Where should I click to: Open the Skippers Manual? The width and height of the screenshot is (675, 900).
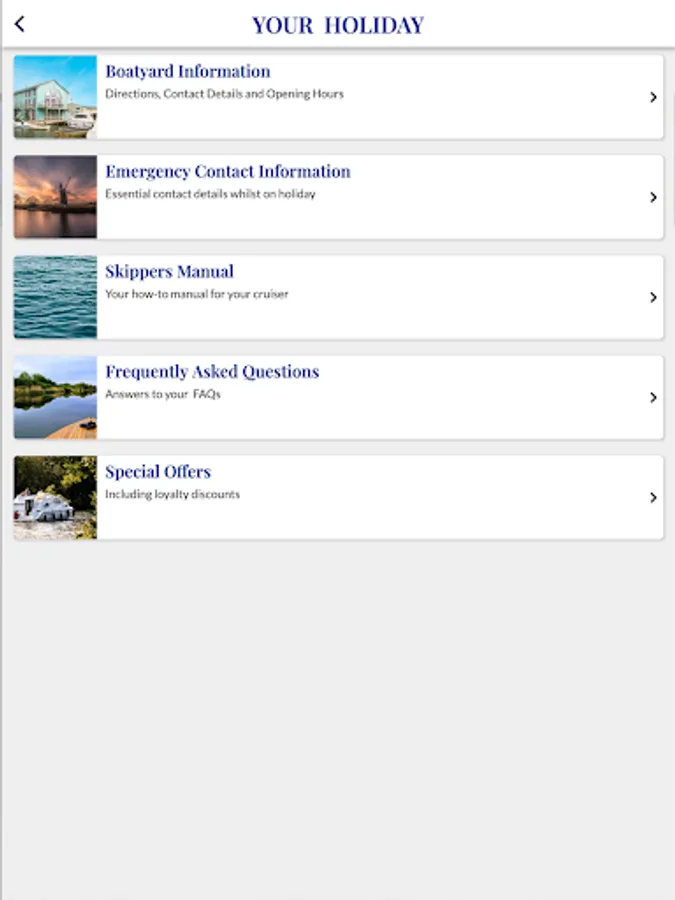[x=338, y=297]
